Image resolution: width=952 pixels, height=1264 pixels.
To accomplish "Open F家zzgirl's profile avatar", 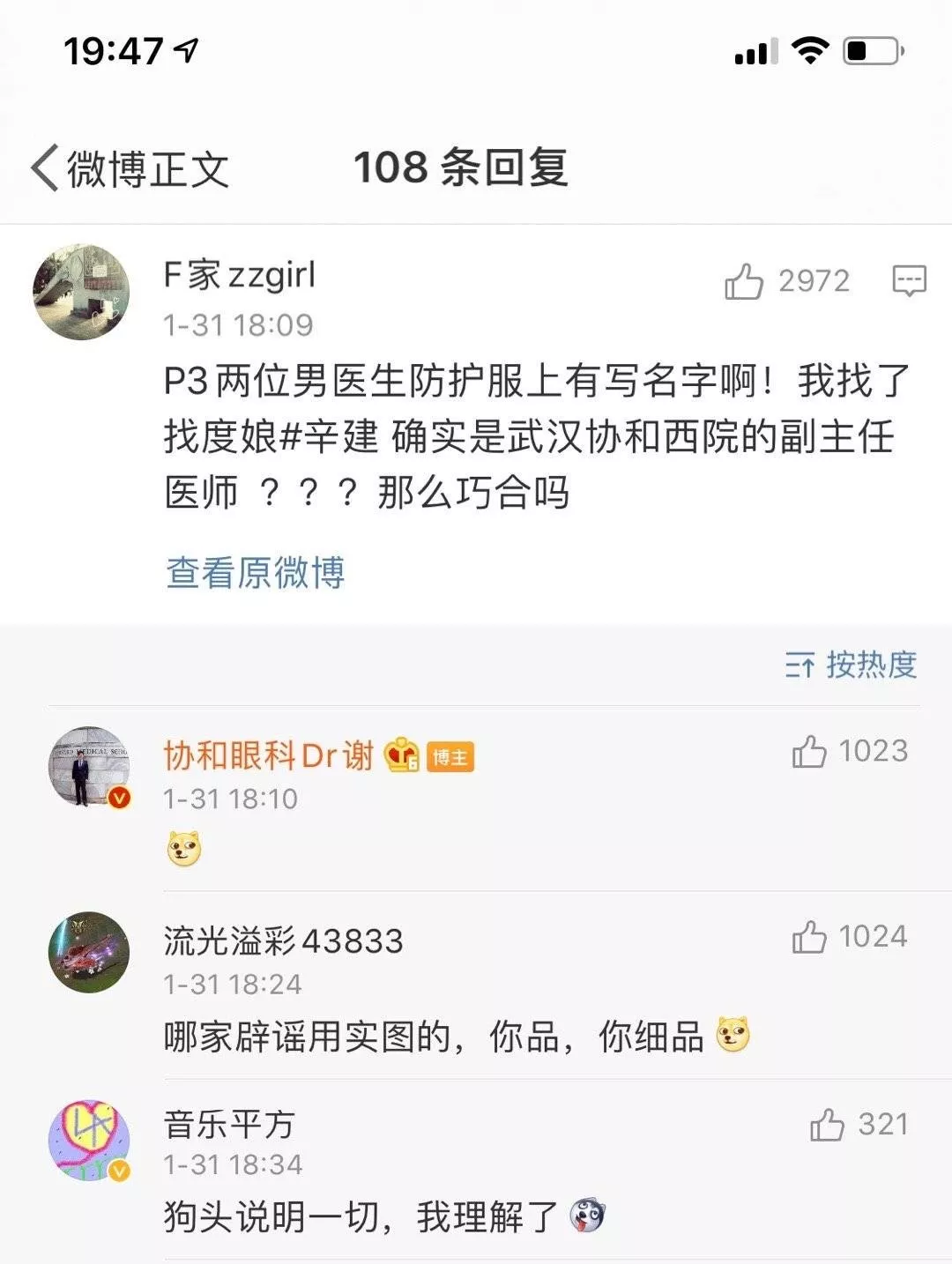I will (x=81, y=292).
